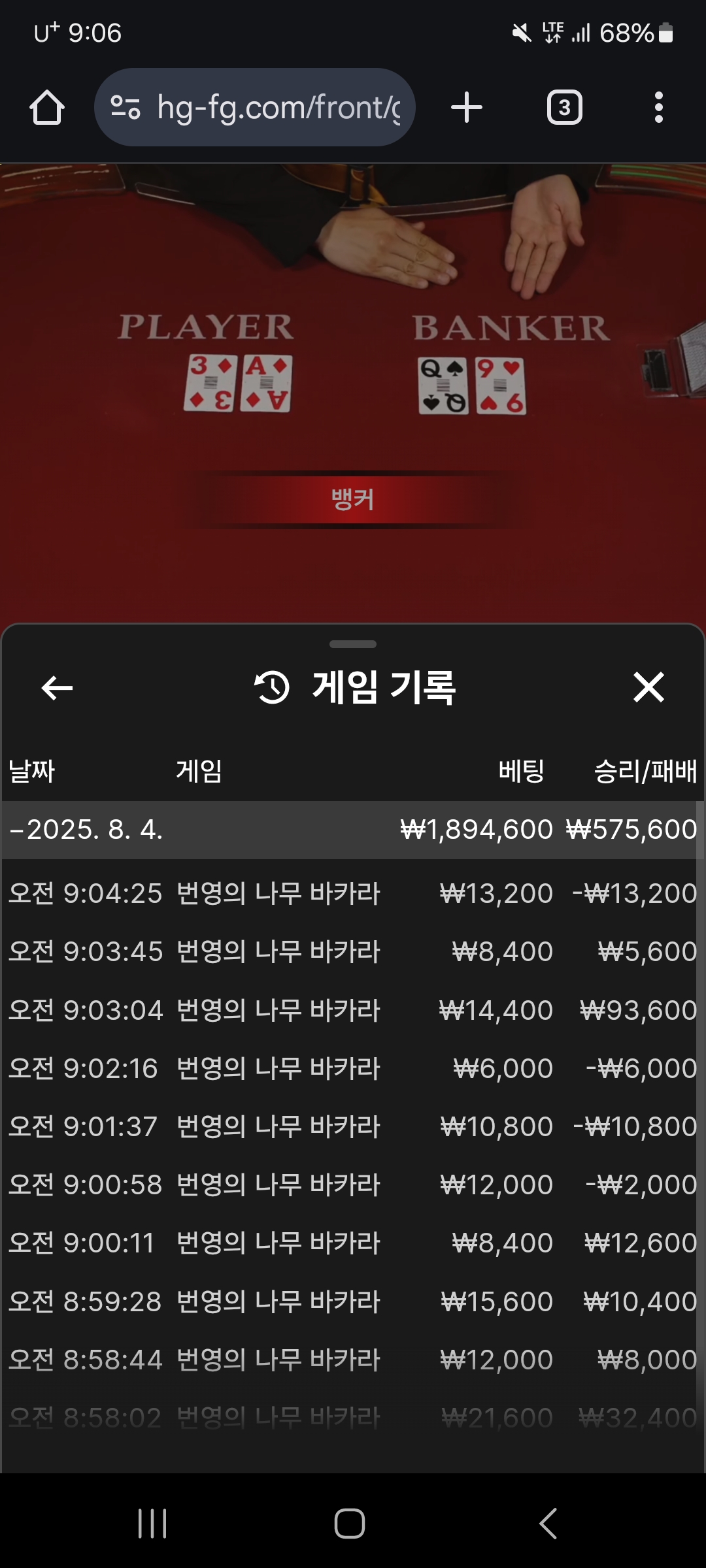
Task: Open a new browser tab
Action: (467, 107)
